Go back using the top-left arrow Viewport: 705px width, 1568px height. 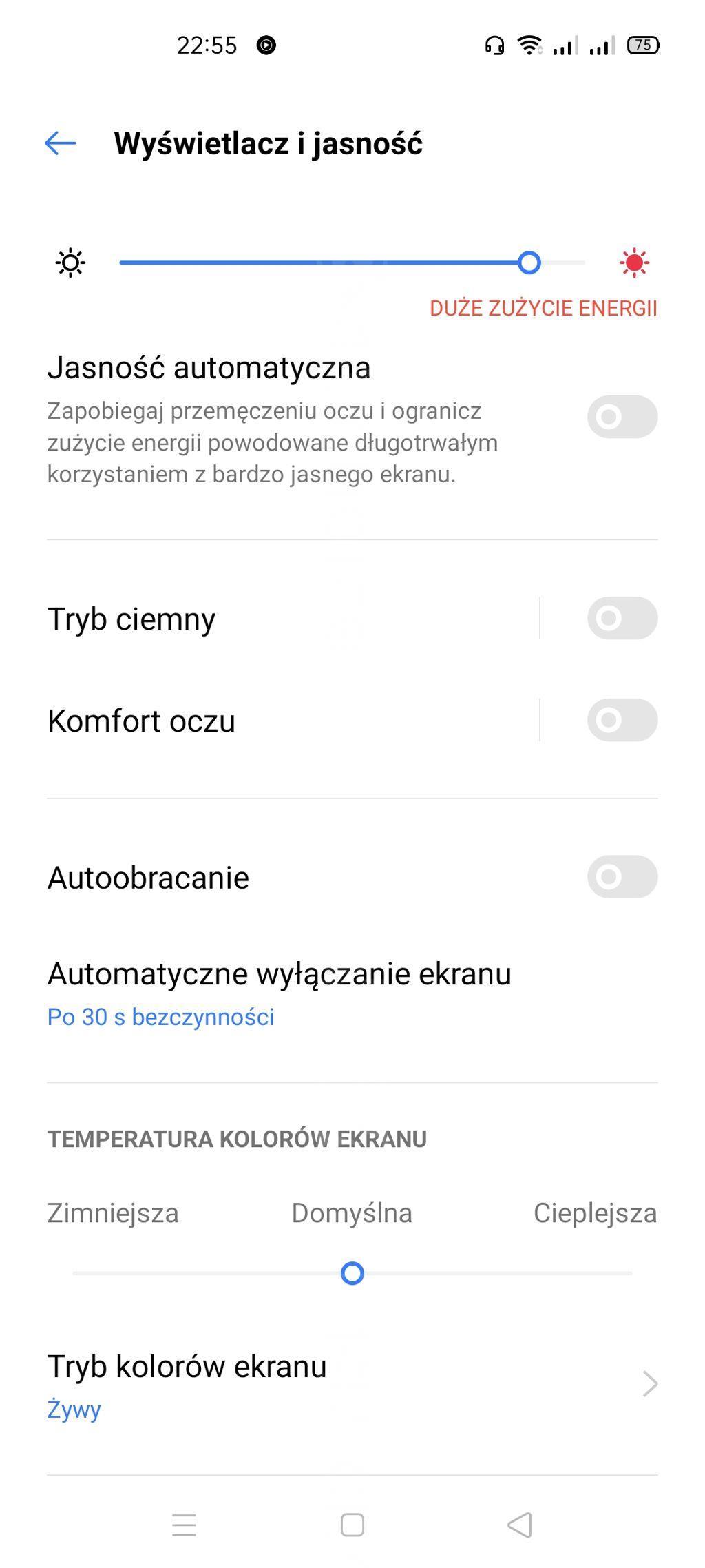click(x=61, y=143)
